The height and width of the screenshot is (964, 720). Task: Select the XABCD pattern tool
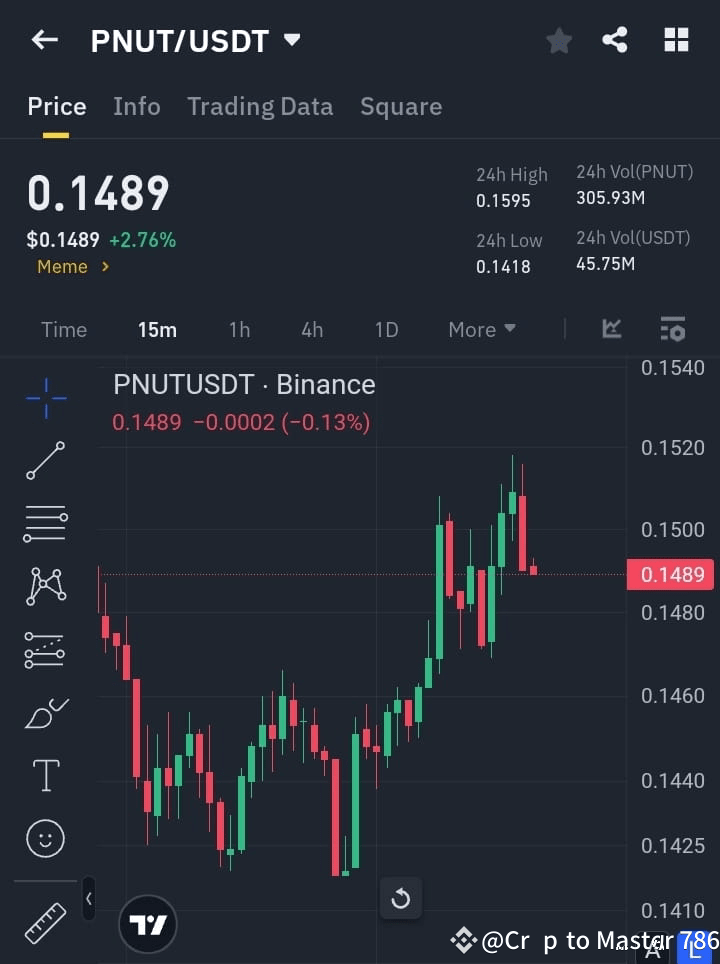[44, 587]
